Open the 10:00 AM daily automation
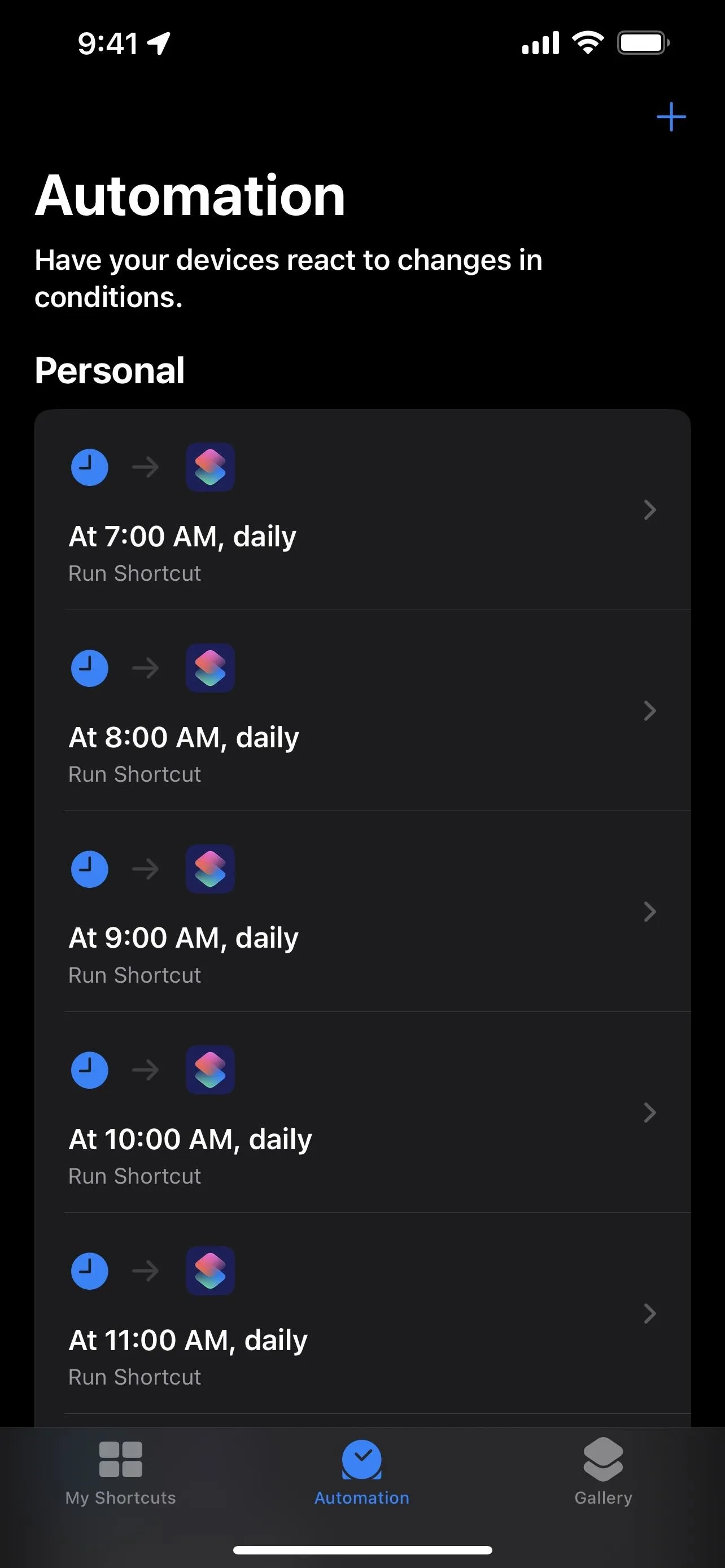This screenshot has height=1568, width=725. click(x=362, y=1112)
